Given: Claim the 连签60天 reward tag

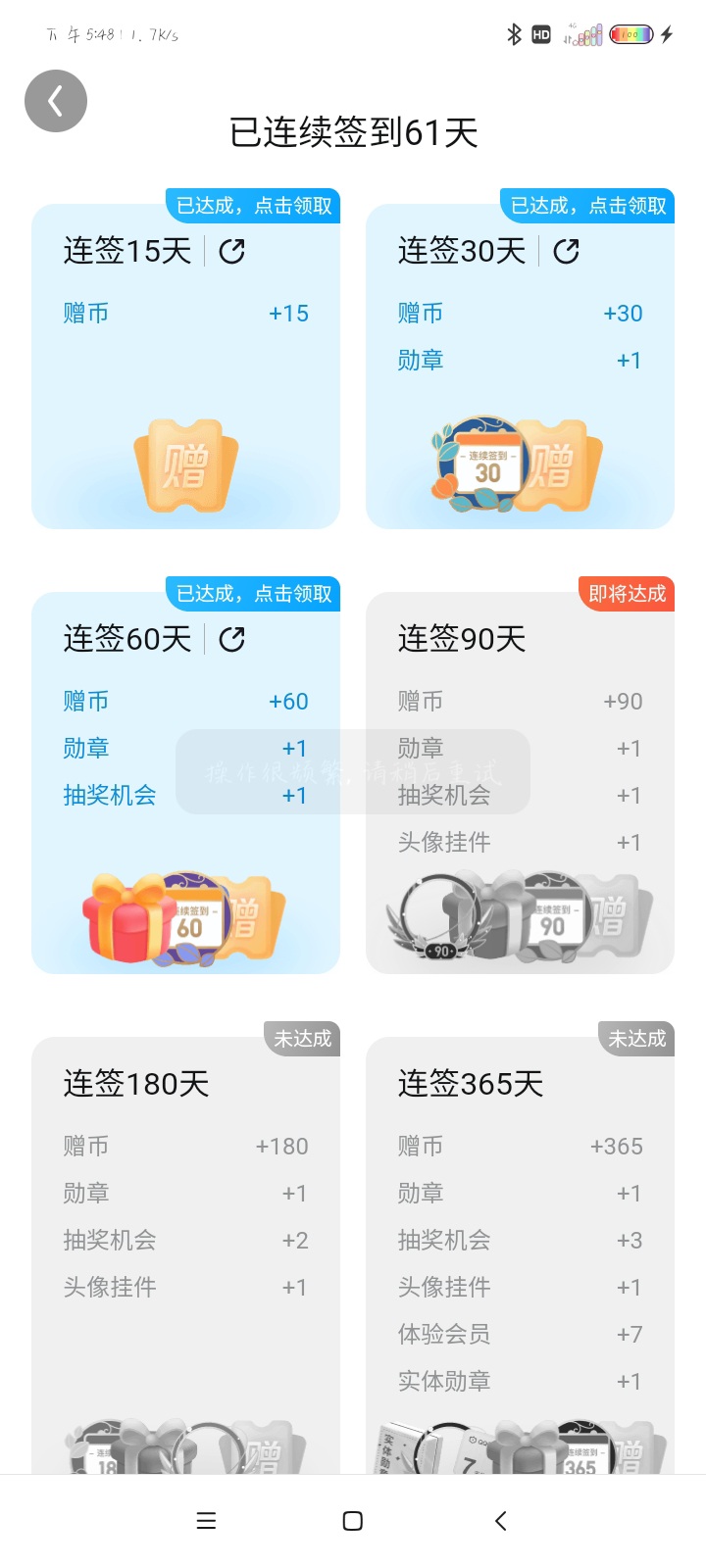Looking at the screenshot, I should pos(253,594).
